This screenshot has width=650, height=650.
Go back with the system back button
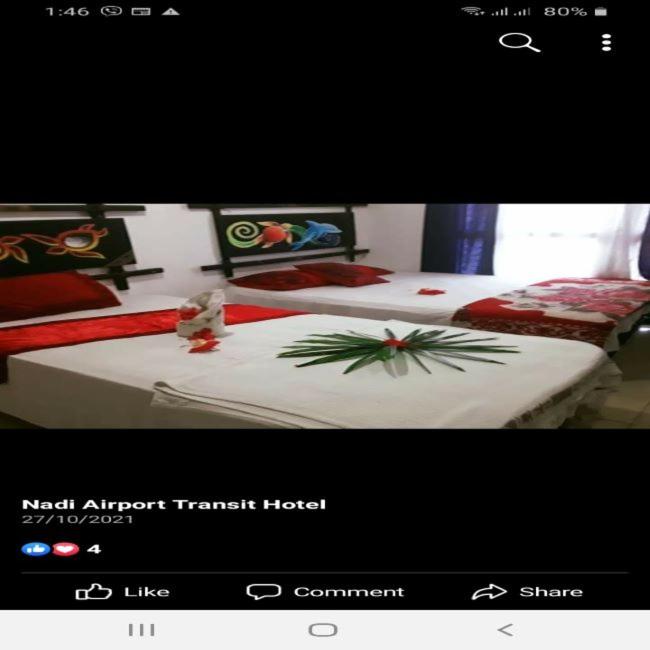(505, 629)
